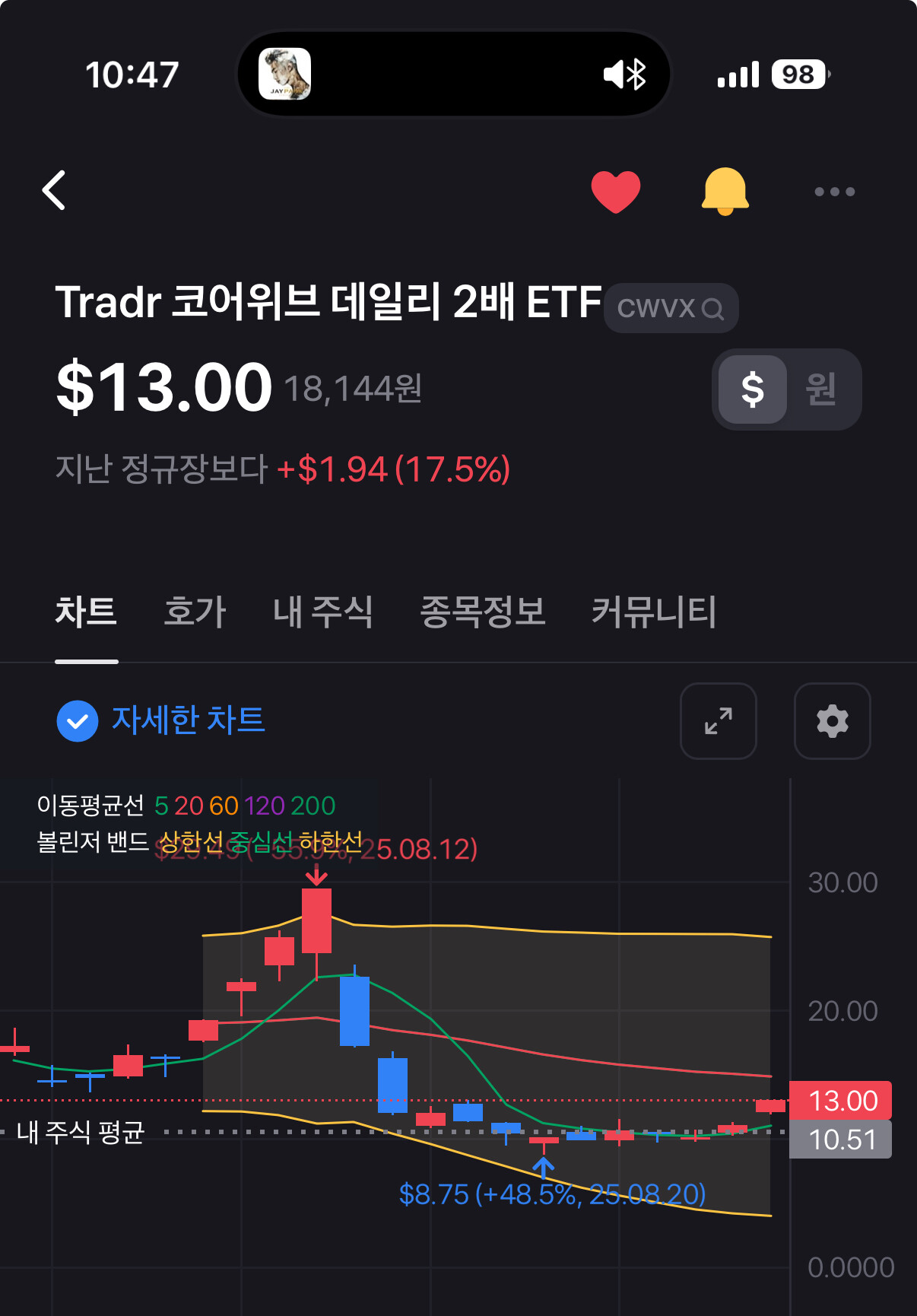Select the dollar currency option
Screen dimensions: 917x1316
click(x=753, y=389)
